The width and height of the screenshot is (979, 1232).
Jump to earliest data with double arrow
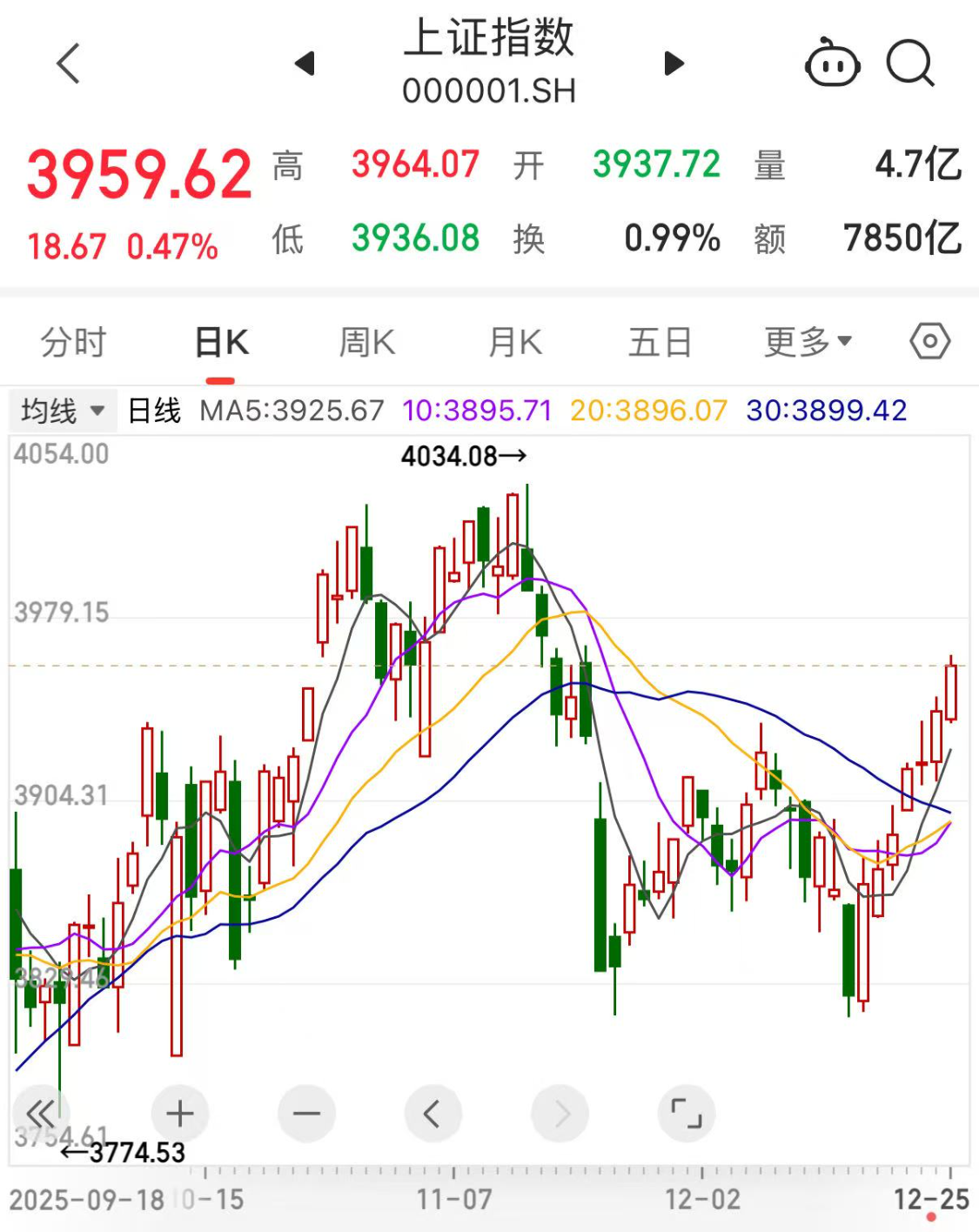coord(41,1114)
